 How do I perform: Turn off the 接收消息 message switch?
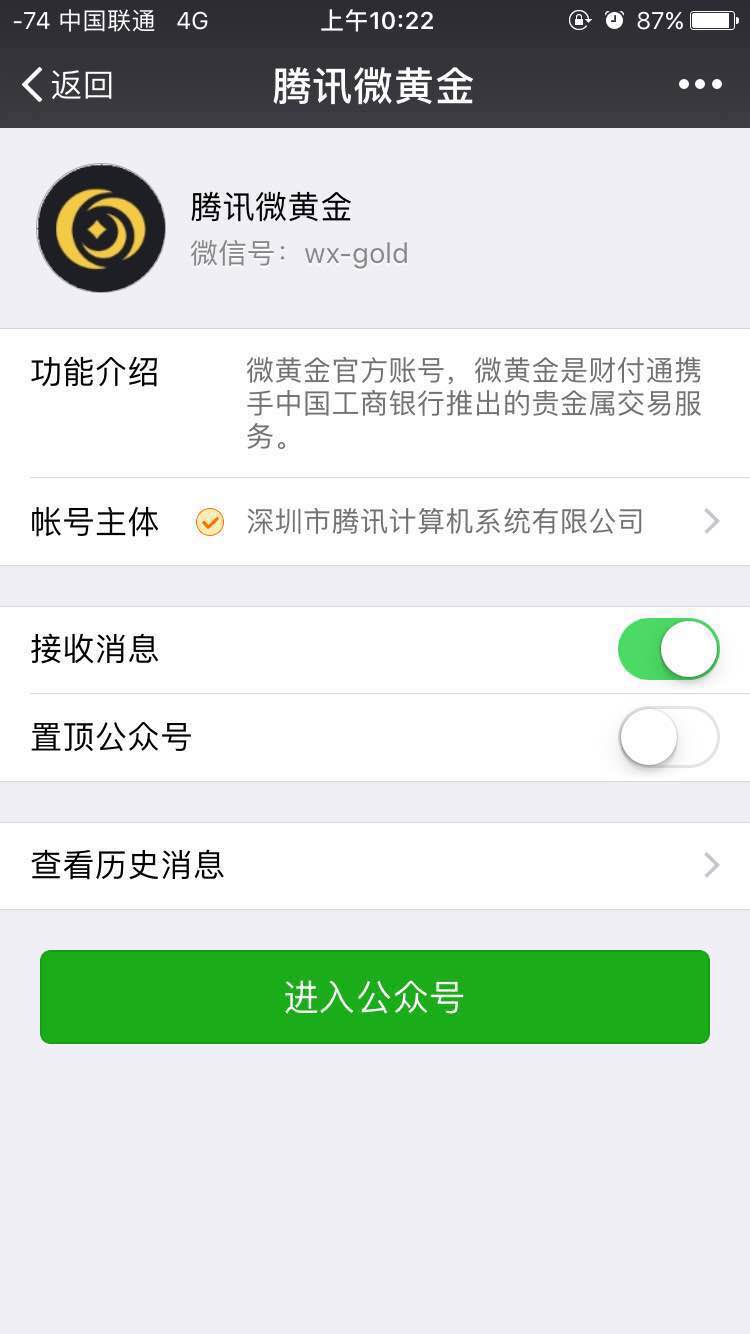(668, 649)
